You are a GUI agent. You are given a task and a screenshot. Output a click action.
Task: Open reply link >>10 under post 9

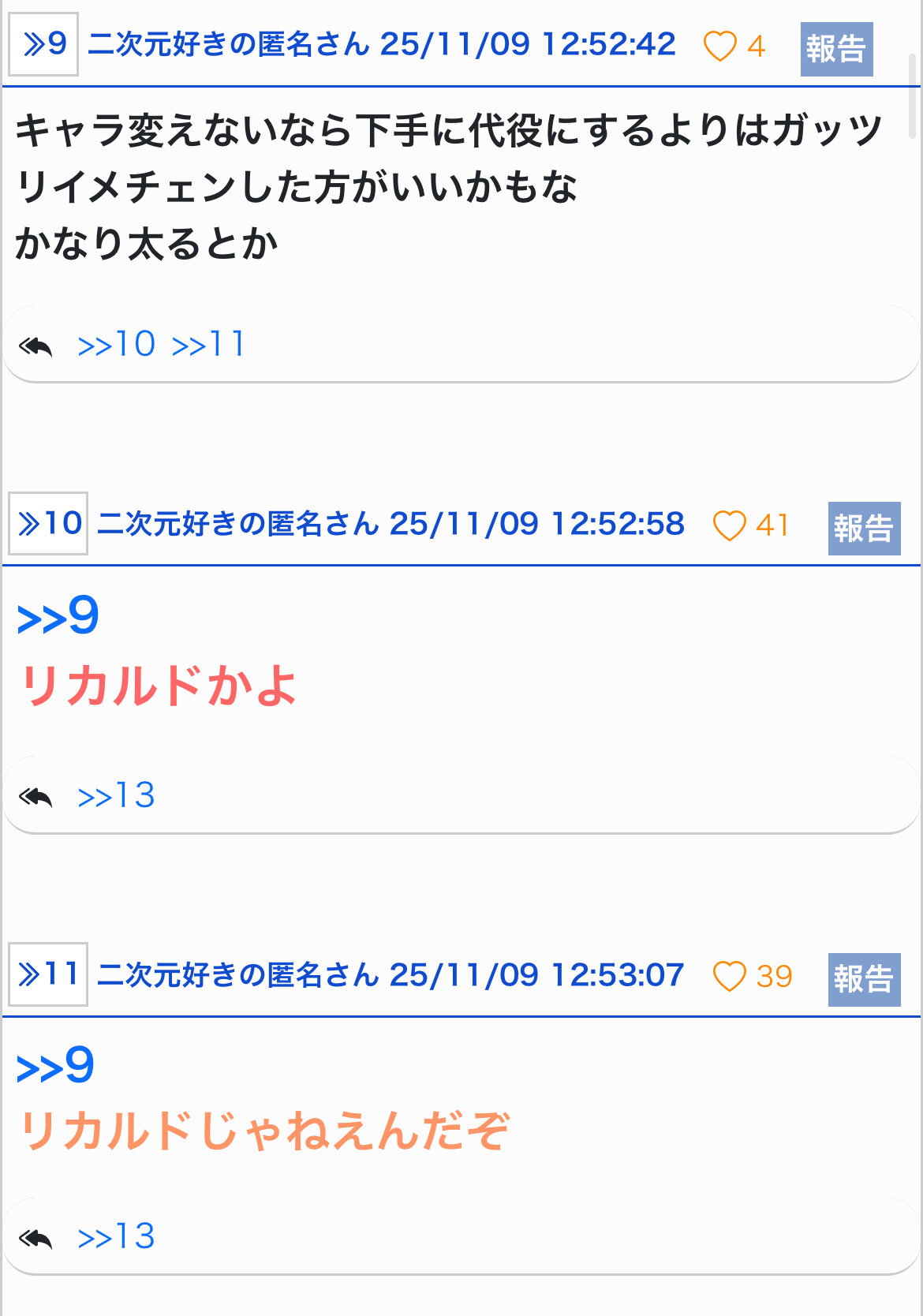click(x=116, y=345)
